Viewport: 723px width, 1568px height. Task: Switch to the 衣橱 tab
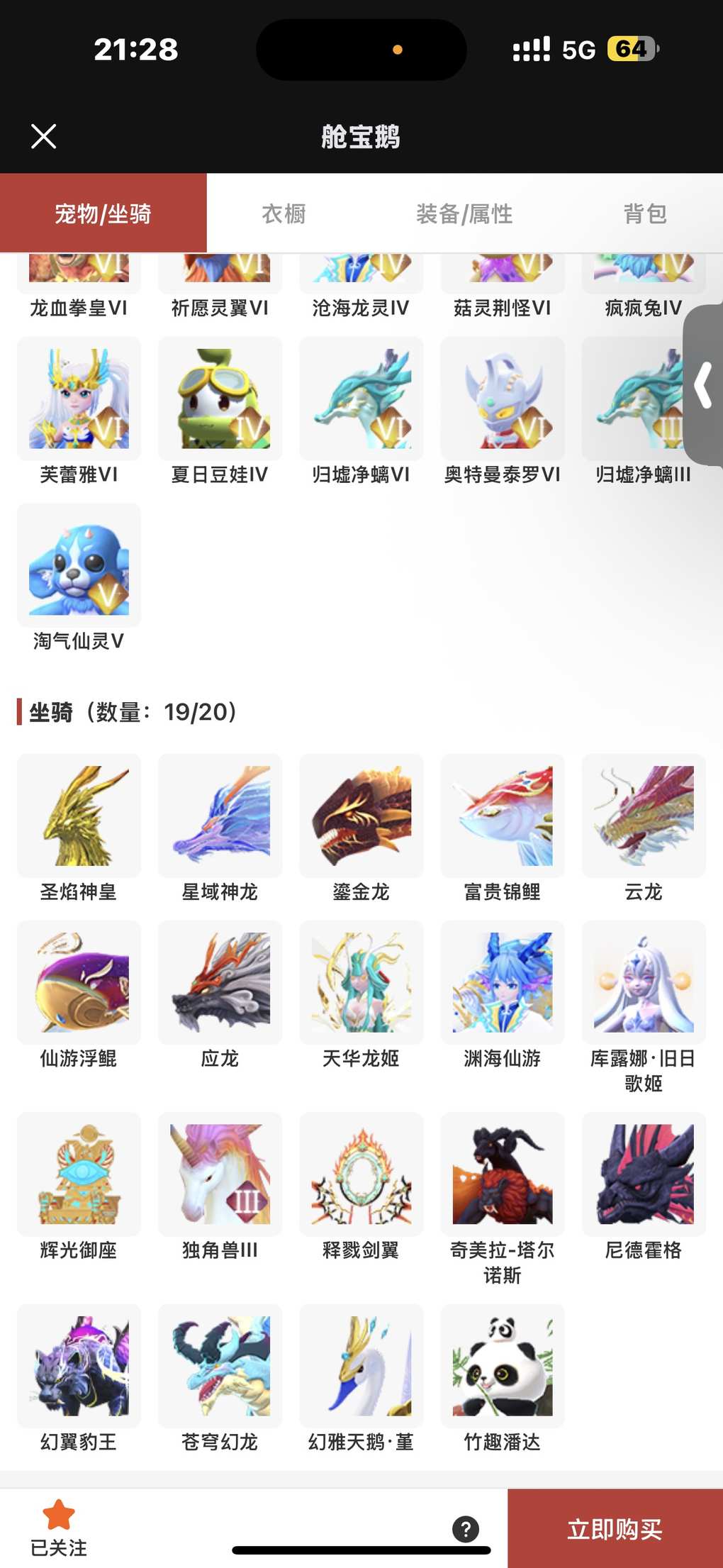coord(284,213)
